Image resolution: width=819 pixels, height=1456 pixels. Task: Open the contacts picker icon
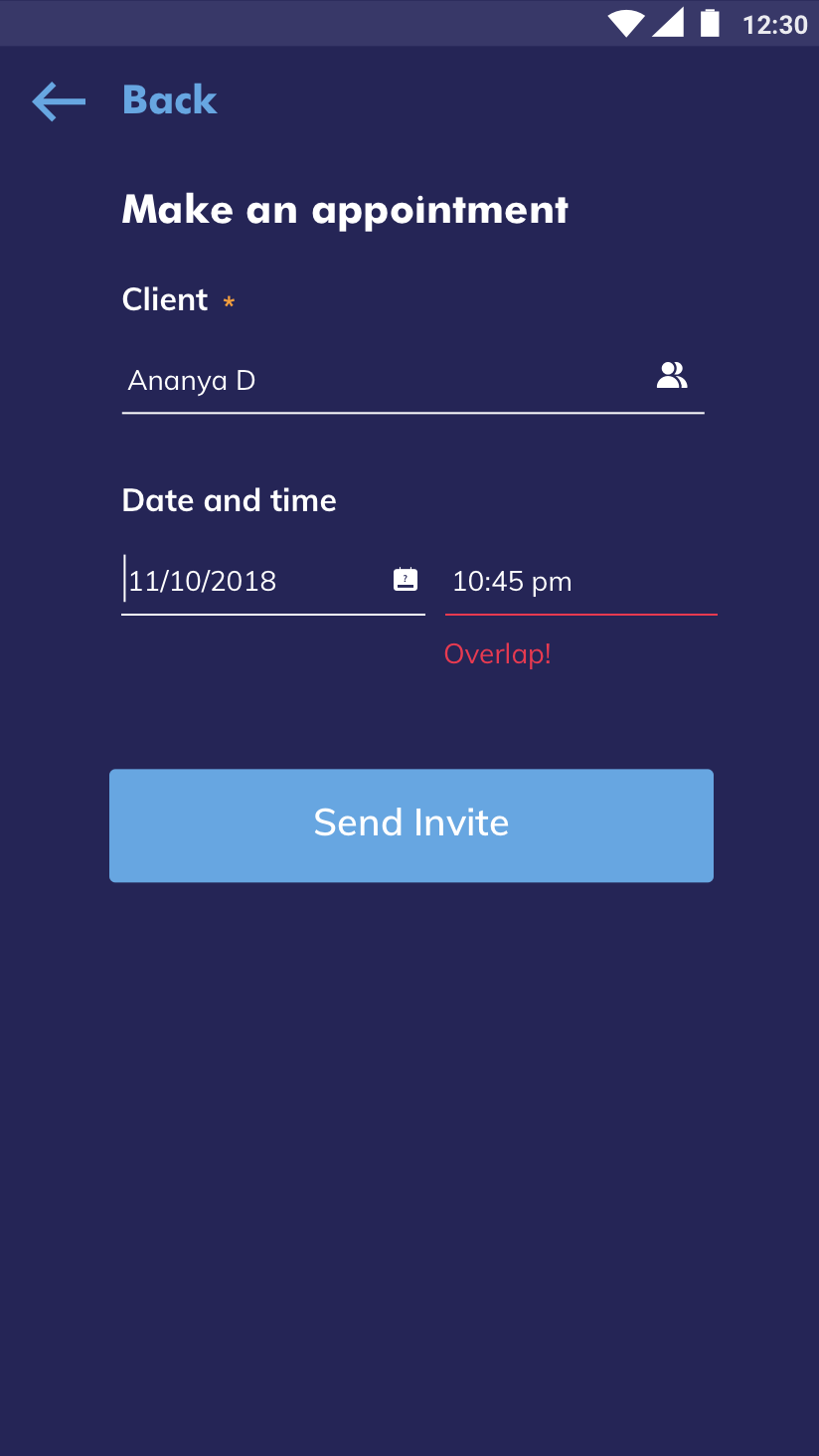click(672, 376)
